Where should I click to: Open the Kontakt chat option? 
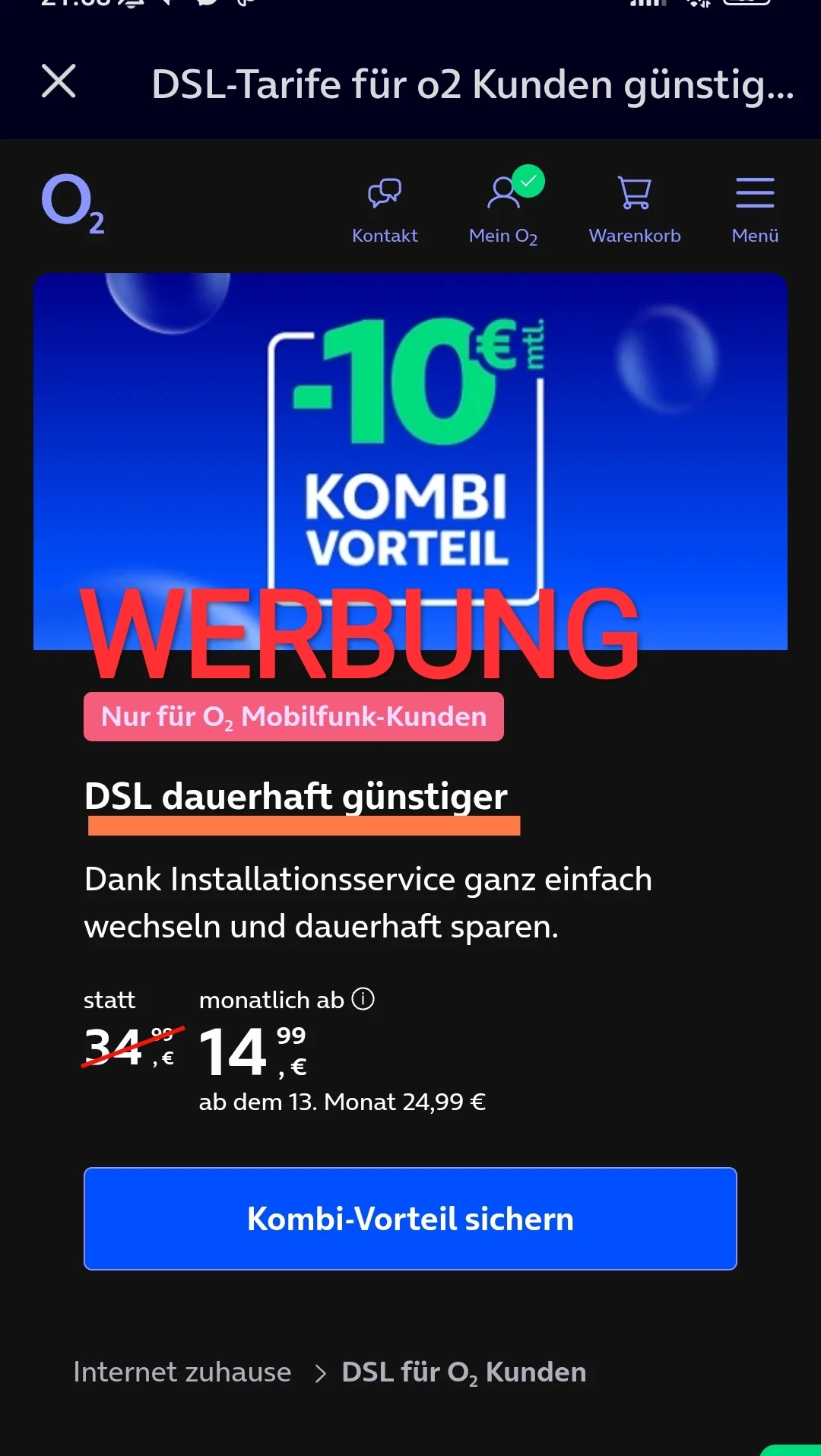(385, 208)
